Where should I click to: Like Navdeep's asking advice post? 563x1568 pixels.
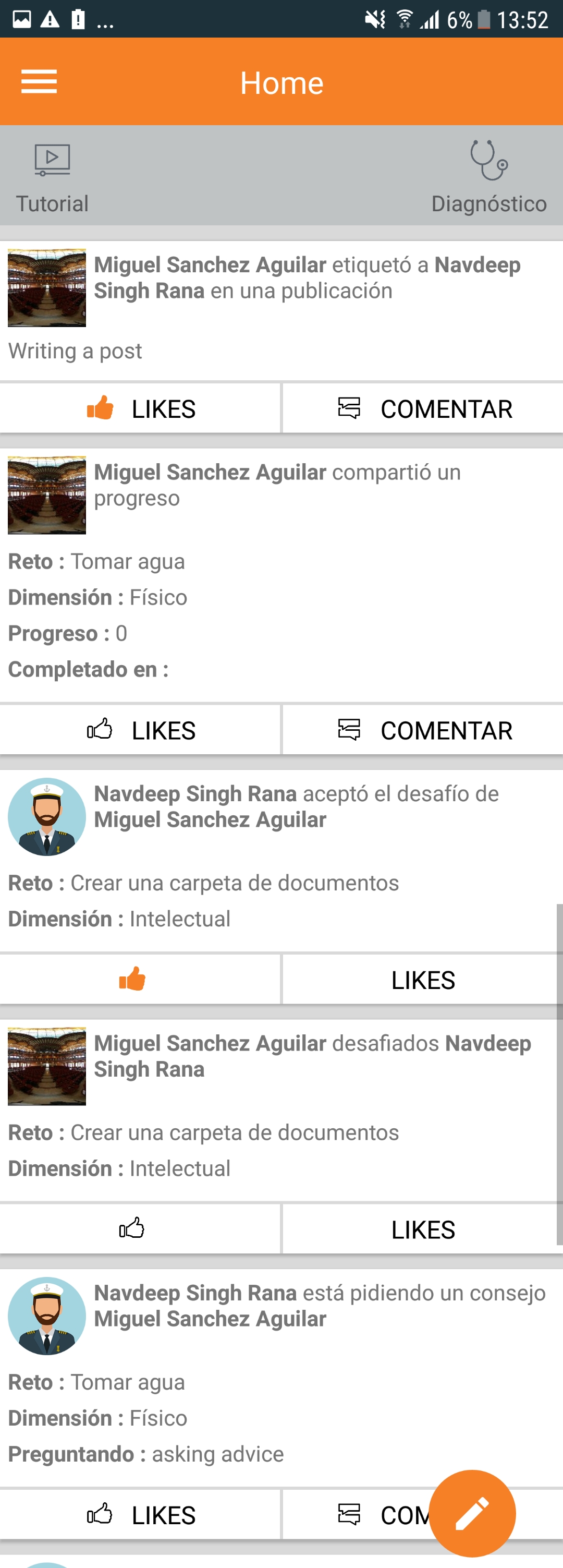[140, 1514]
